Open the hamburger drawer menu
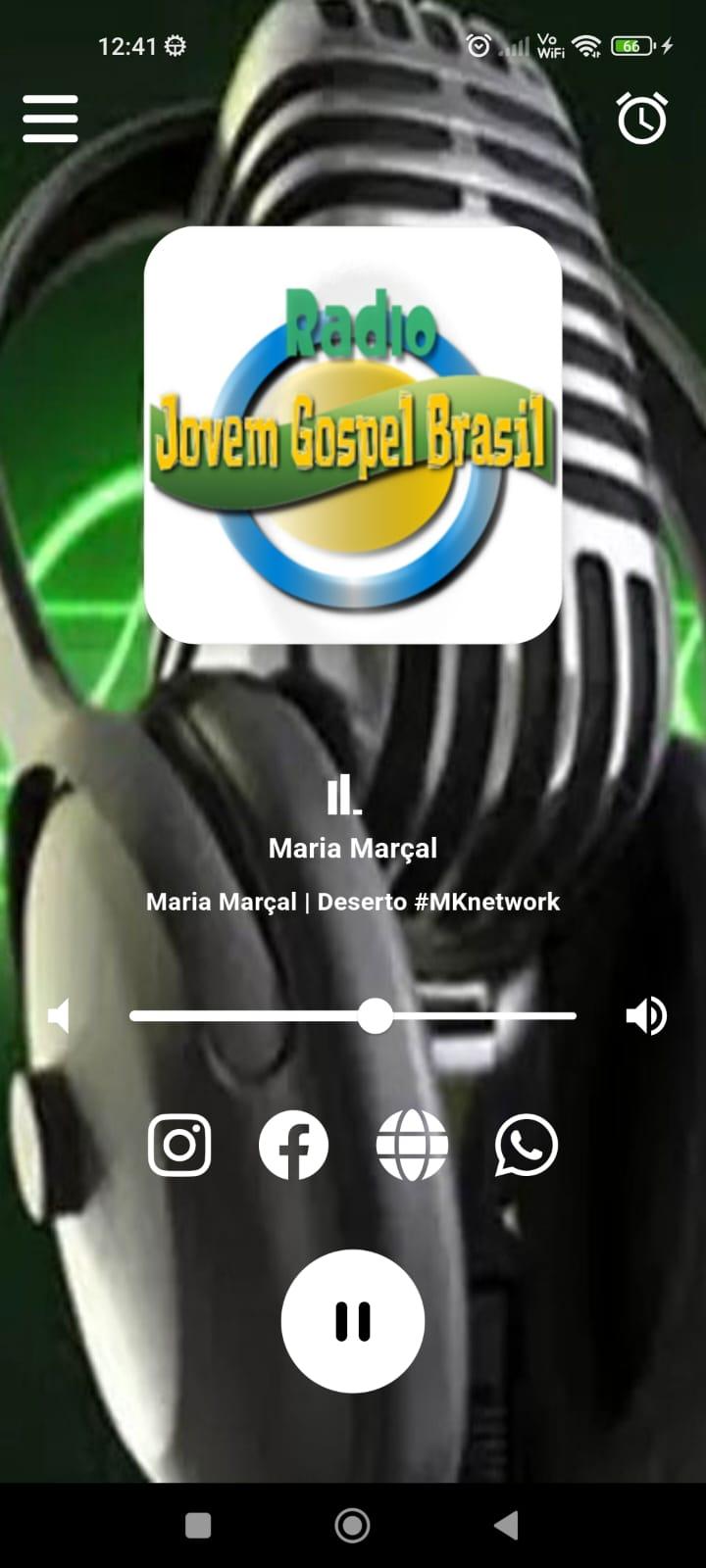This screenshot has width=706, height=1568. pyautogui.click(x=50, y=119)
